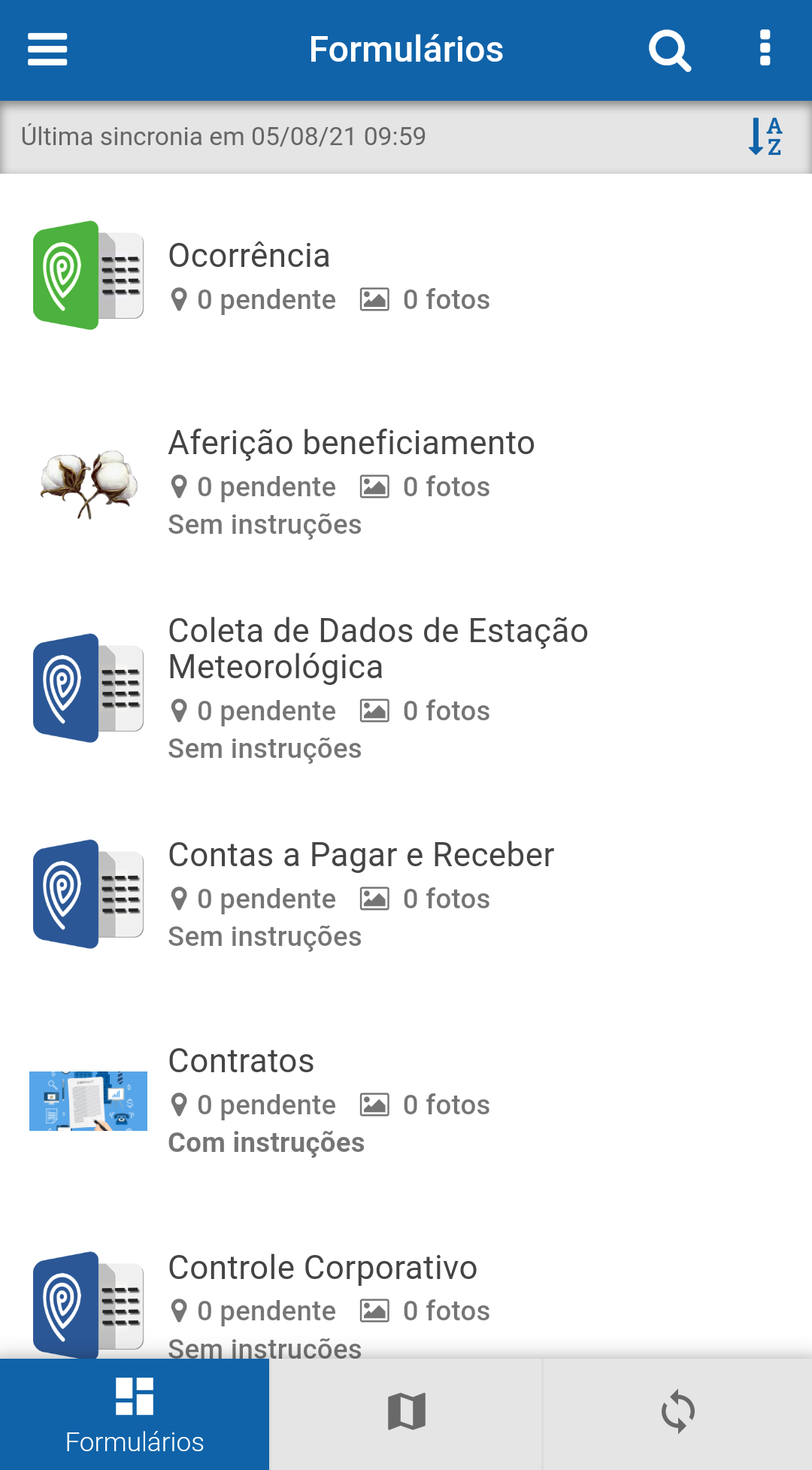Viewport: 812px width, 1470px height.
Task: Open the Ocorrência form
Action: [x=249, y=256]
